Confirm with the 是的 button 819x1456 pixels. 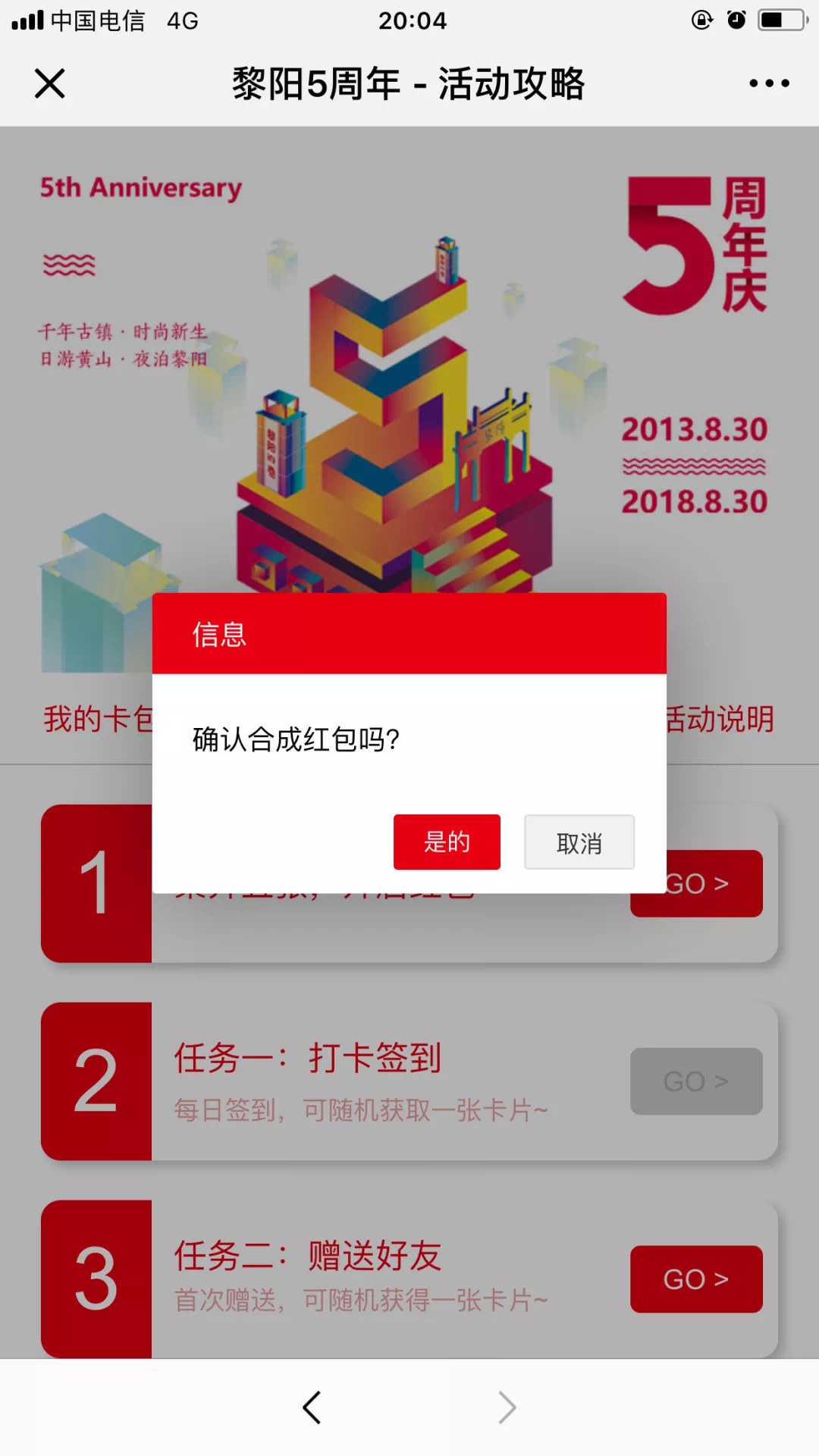(447, 842)
